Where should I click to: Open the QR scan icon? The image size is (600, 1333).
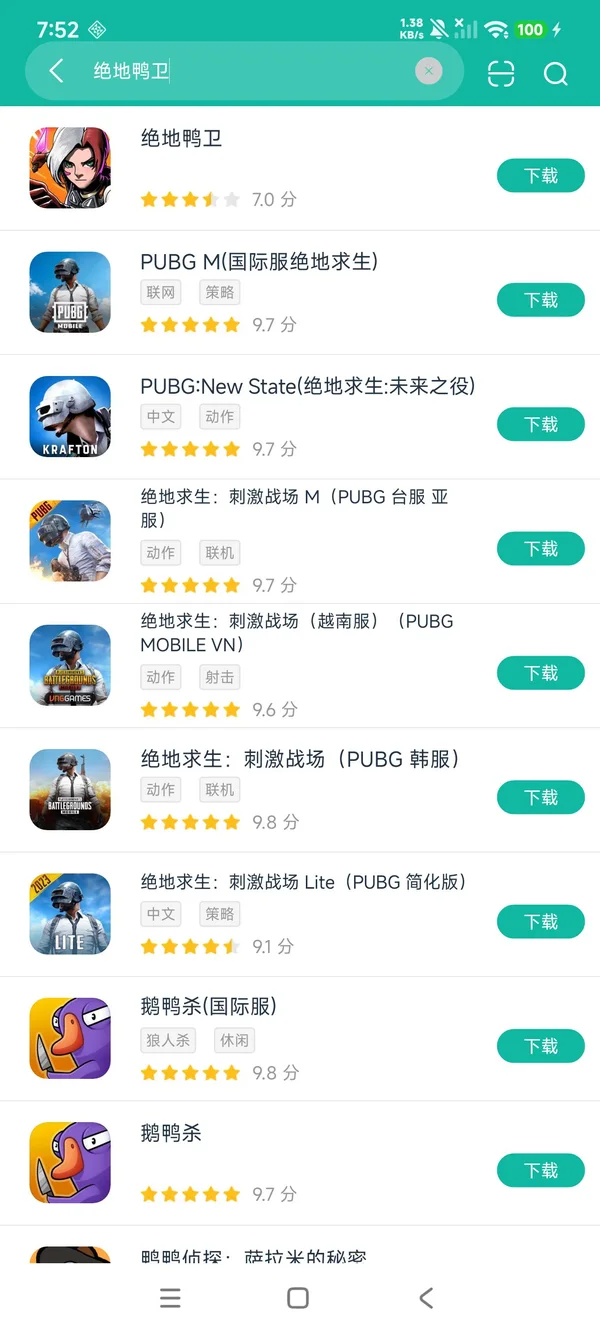(501, 73)
